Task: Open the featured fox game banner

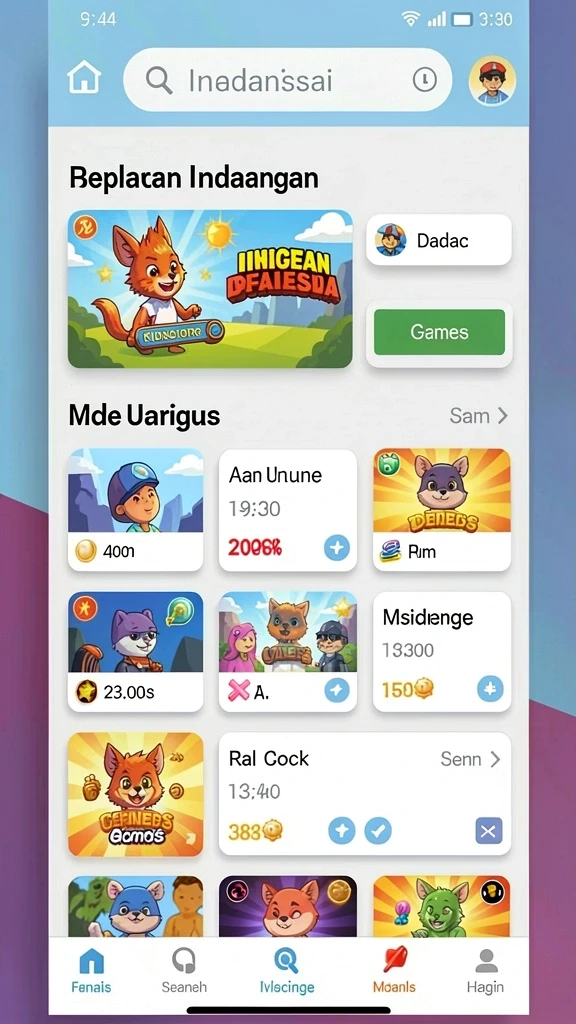Action: tap(210, 289)
